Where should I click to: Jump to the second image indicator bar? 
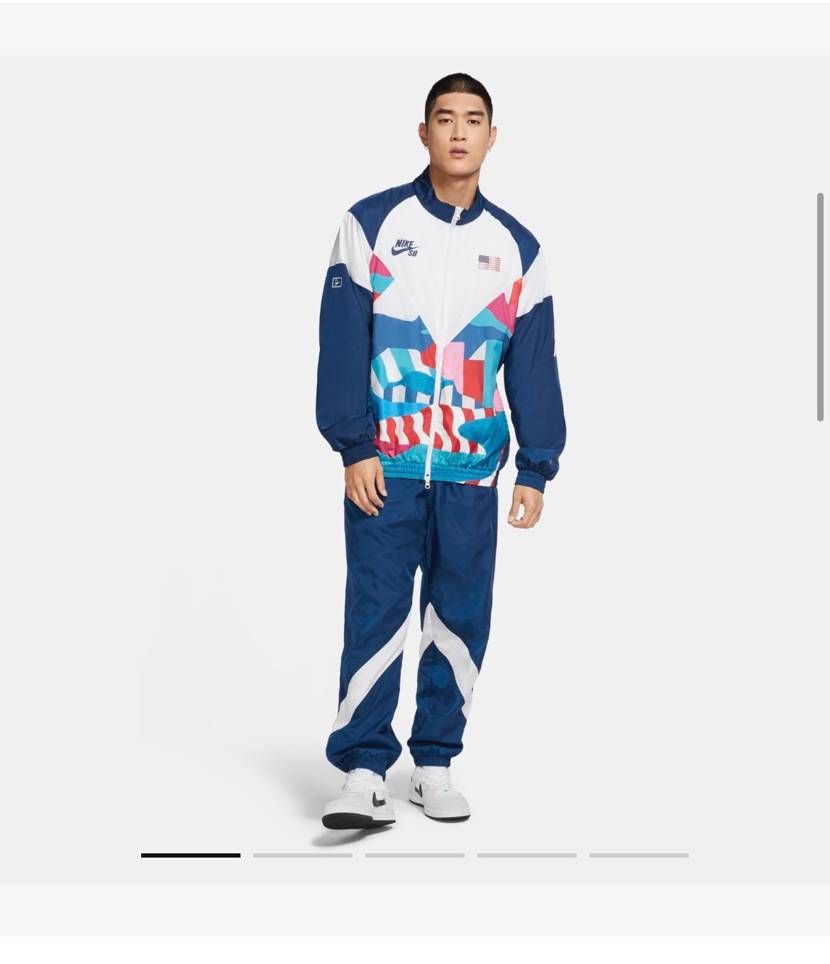[x=302, y=855]
